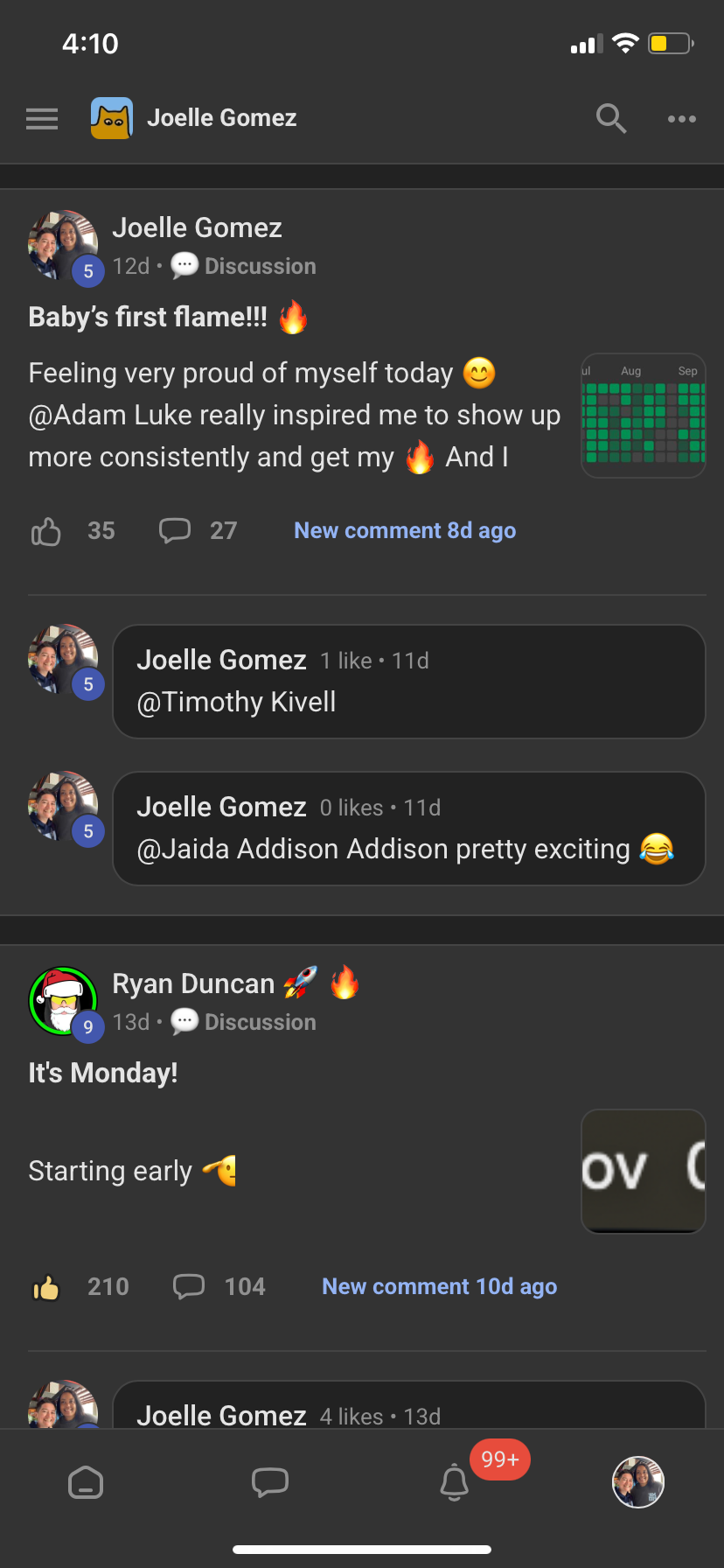Tap the New comment 8d ago link

tap(405, 530)
